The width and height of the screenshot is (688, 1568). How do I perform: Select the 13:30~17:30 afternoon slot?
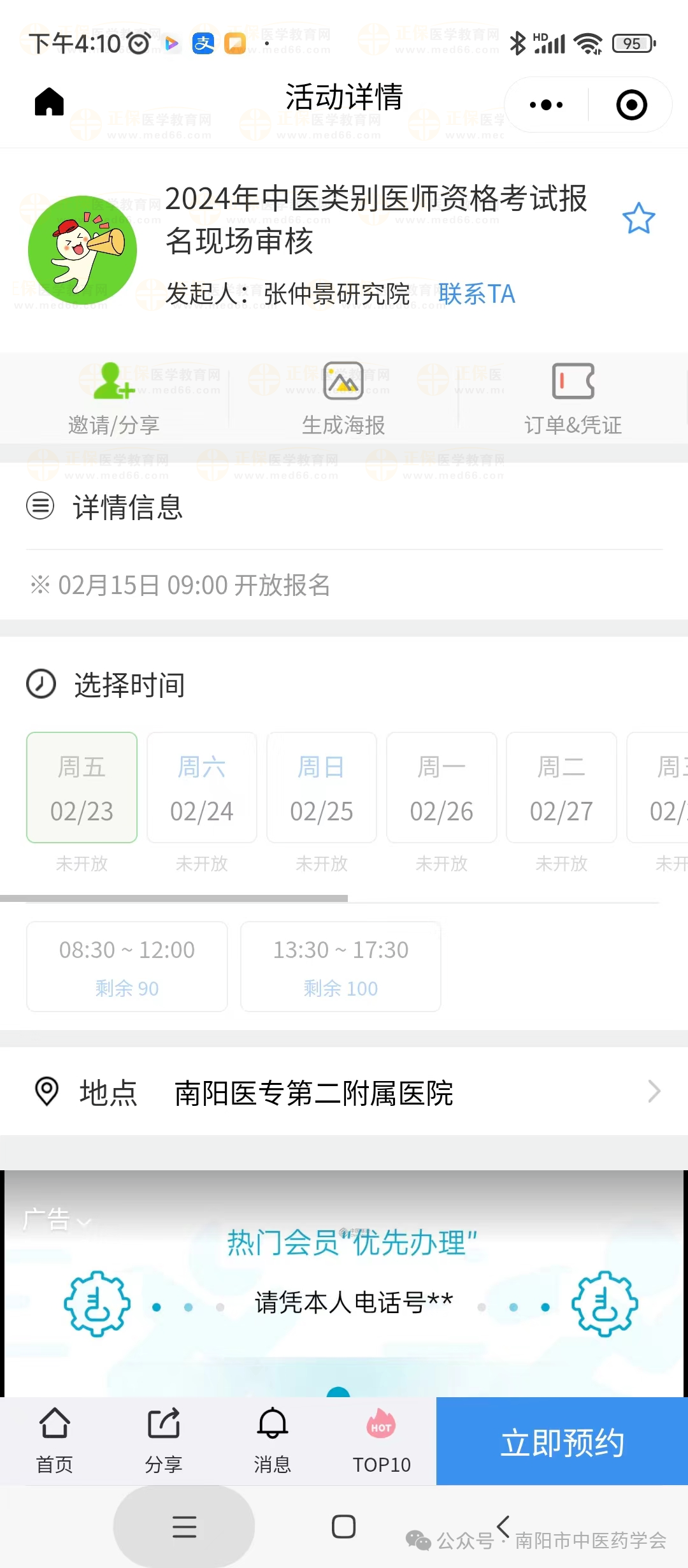pyautogui.click(x=341, y=966)
